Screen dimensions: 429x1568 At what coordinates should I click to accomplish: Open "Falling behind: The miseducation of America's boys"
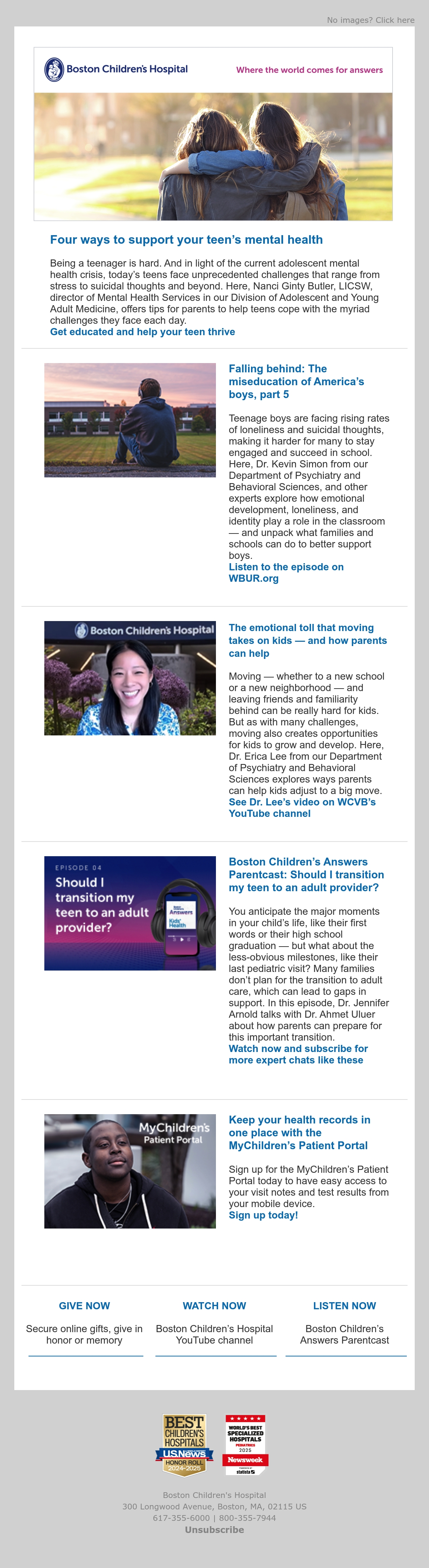click(296, 382)
